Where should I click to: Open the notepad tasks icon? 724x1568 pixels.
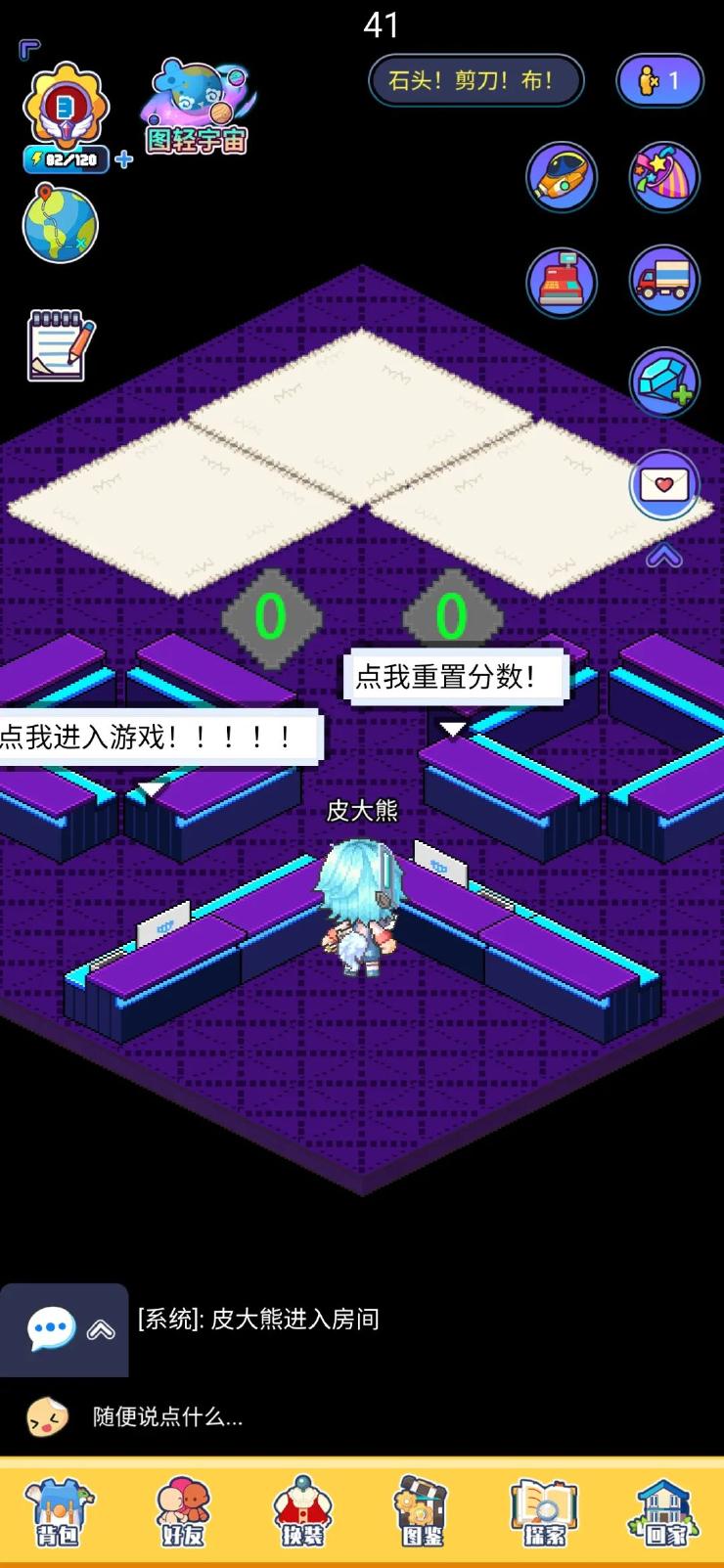tap(61, 345)
